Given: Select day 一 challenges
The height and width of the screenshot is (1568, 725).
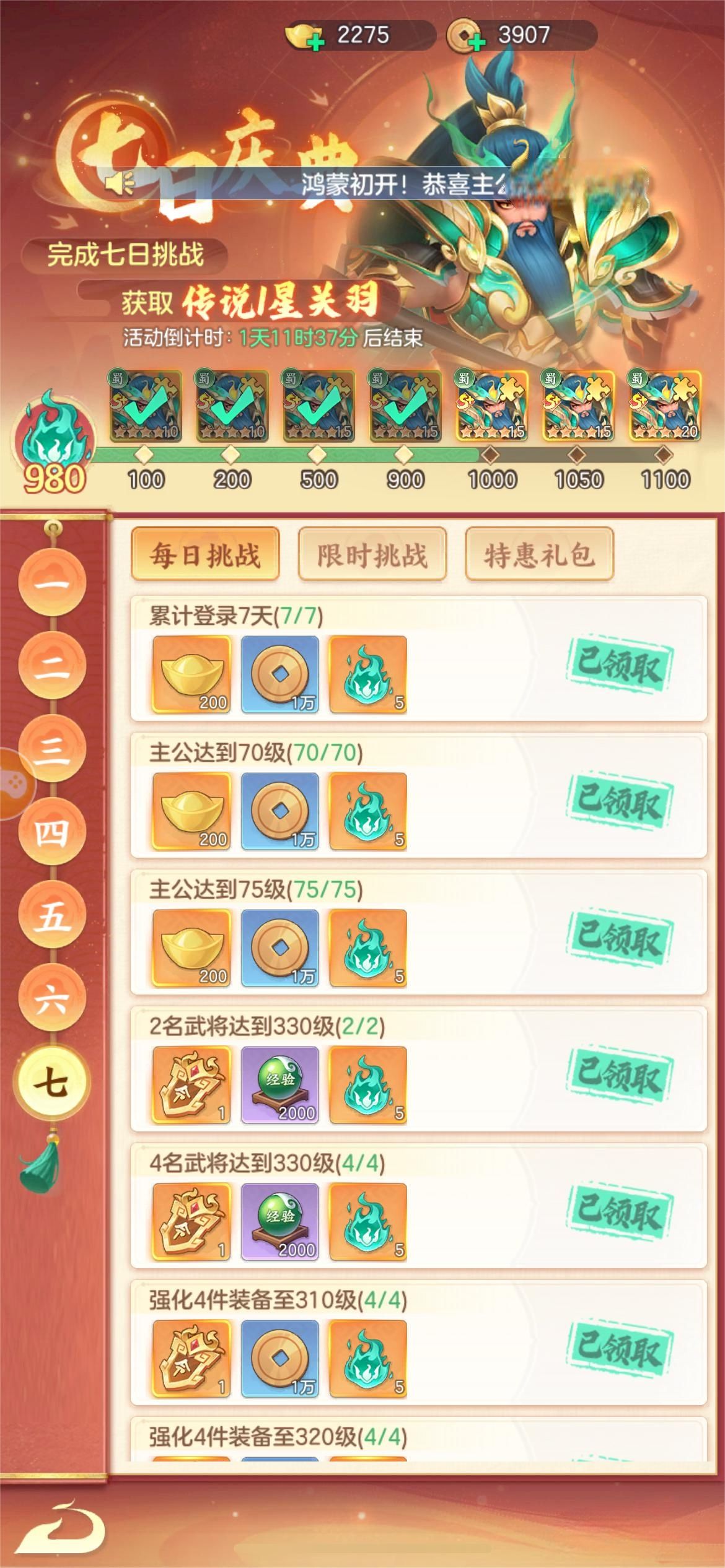Looking at the screenshot, I should 52,582.
